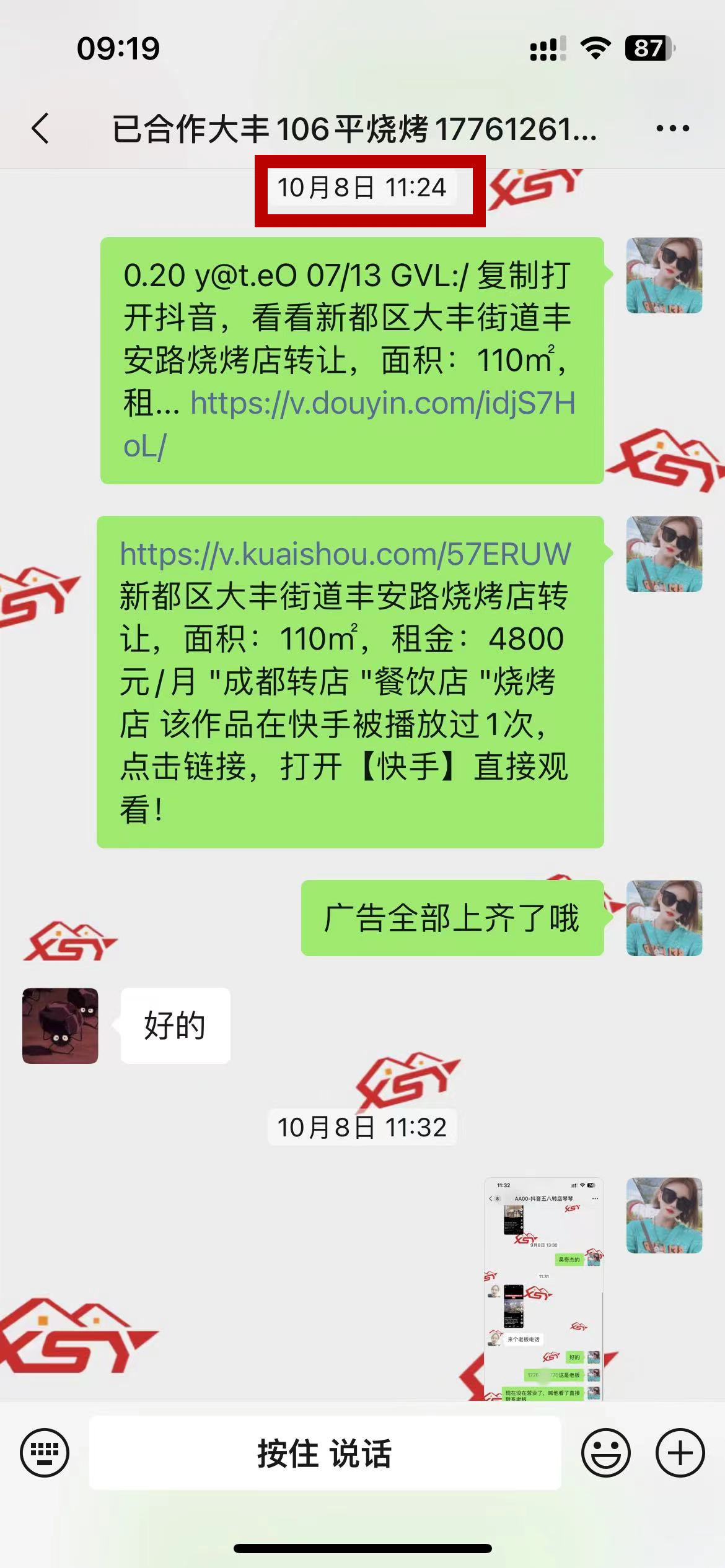The width and height of the screenshot is (725, 1568).
Task: View avatar of the 好的 sender
Action: coord(60,1026)
